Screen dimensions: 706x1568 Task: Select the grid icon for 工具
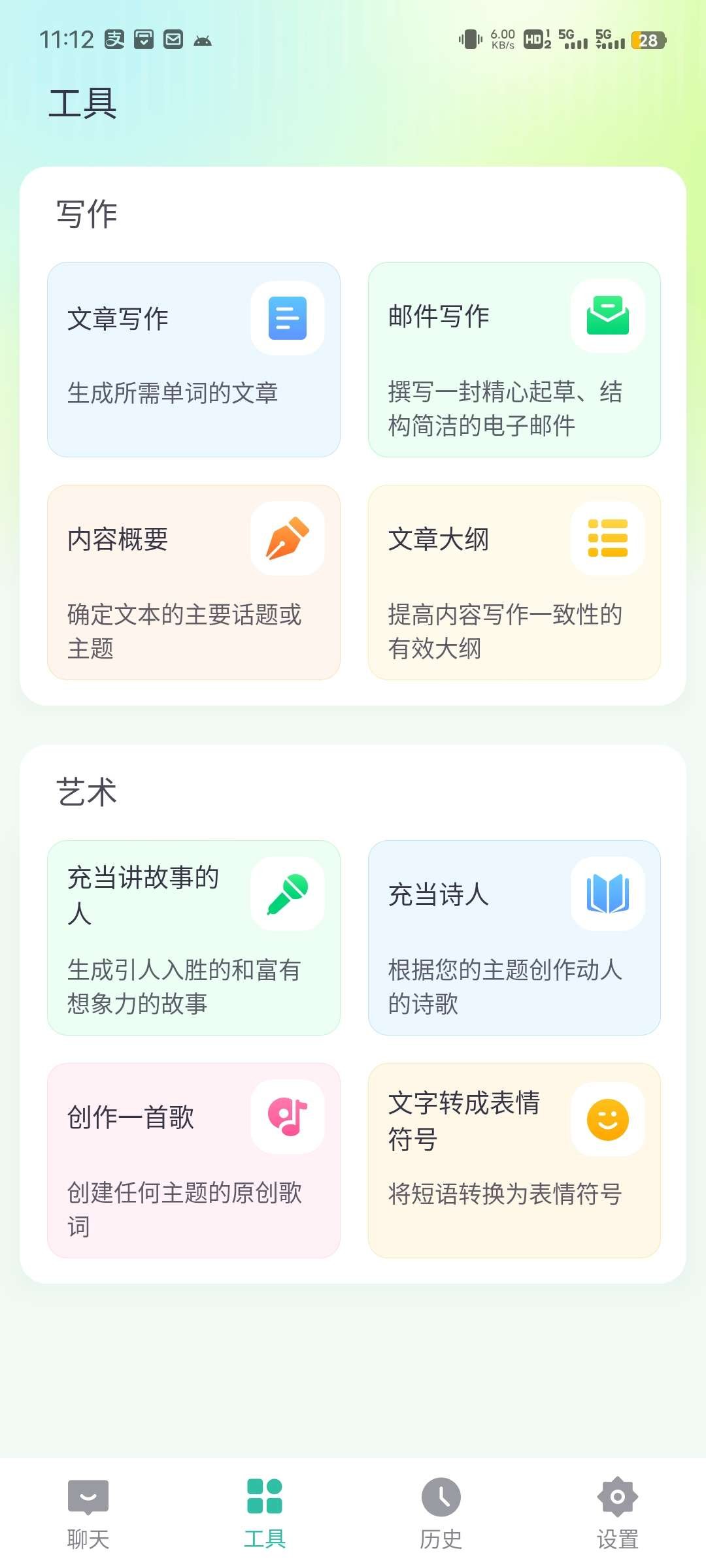pos(265,1497)
